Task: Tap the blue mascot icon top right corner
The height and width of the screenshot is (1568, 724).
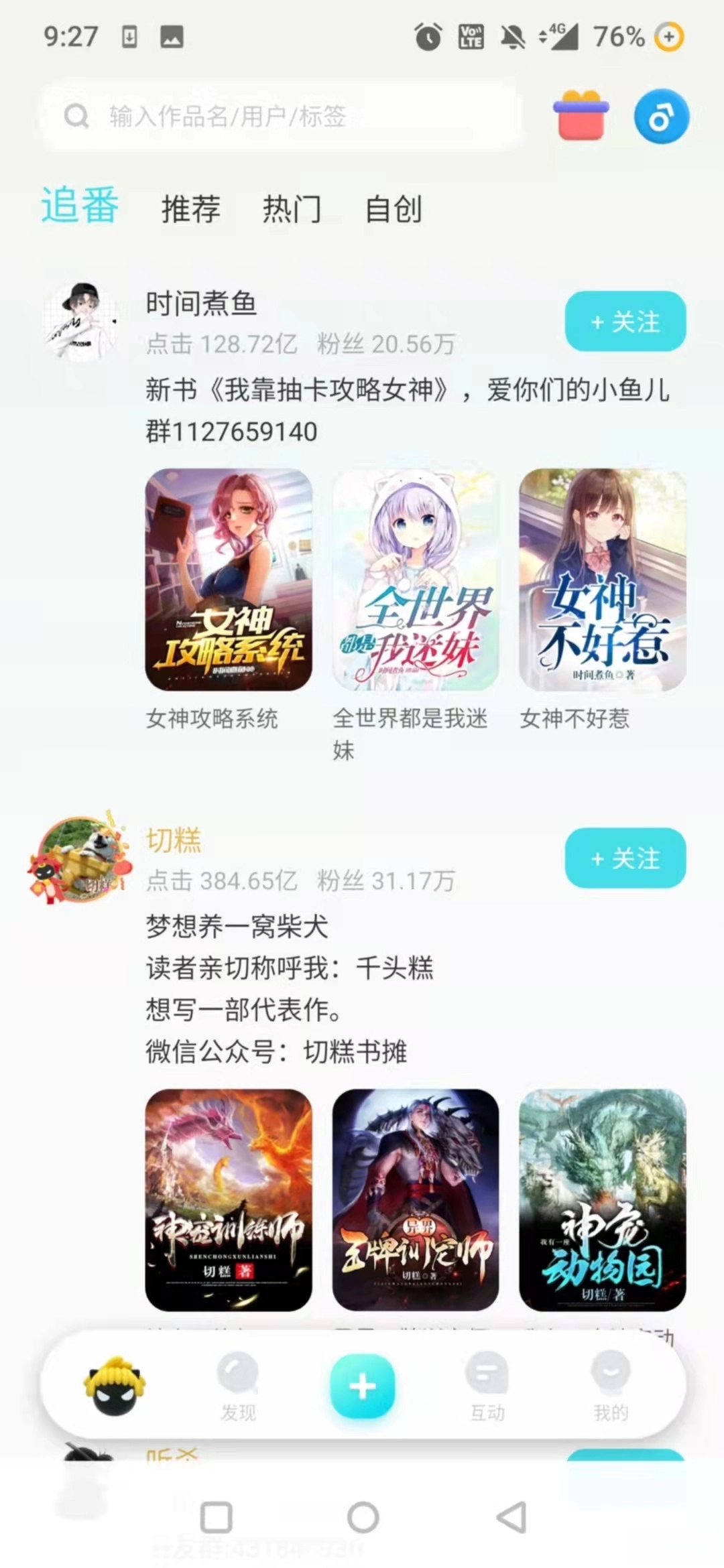Action: click(x=661, y=115)
